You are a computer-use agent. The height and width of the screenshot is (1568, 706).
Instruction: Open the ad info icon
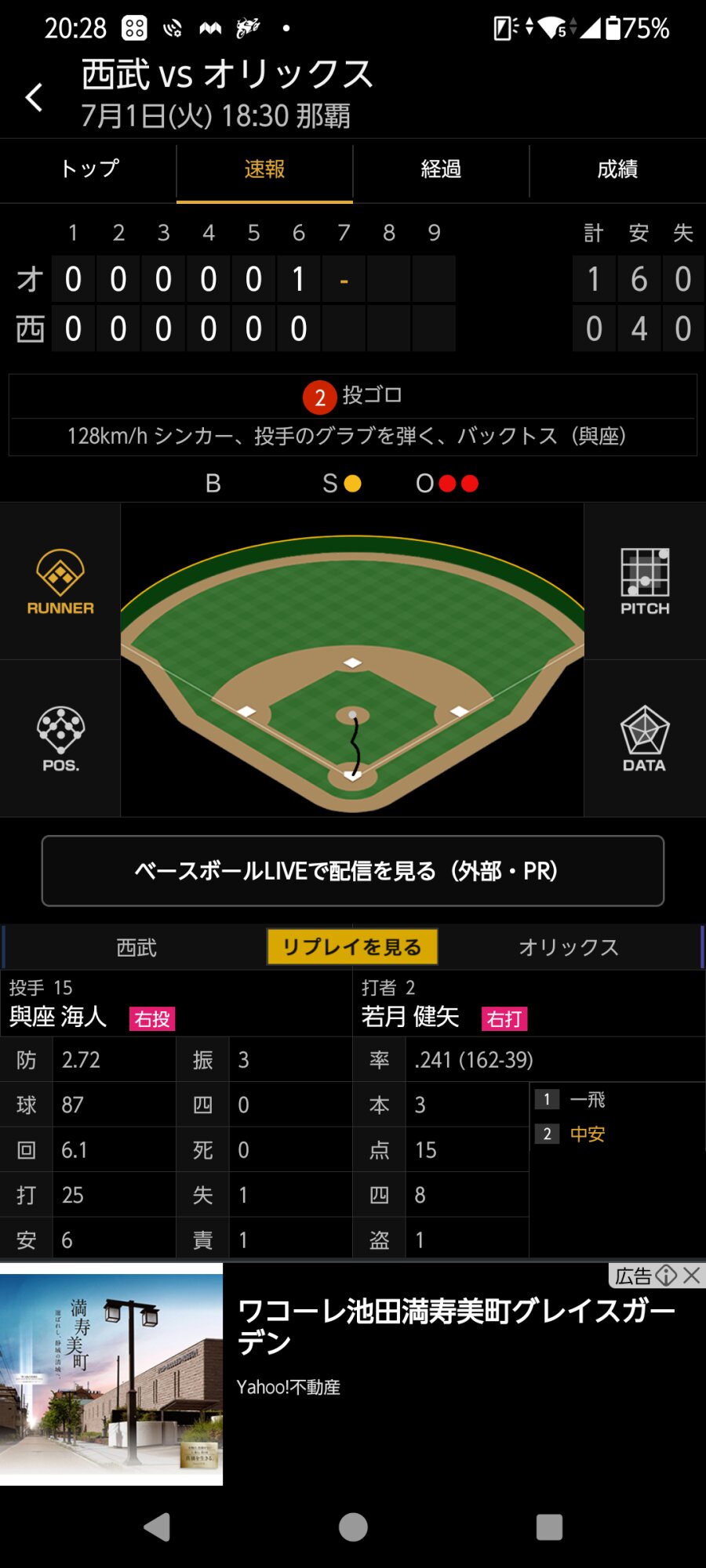point(666,1276)
